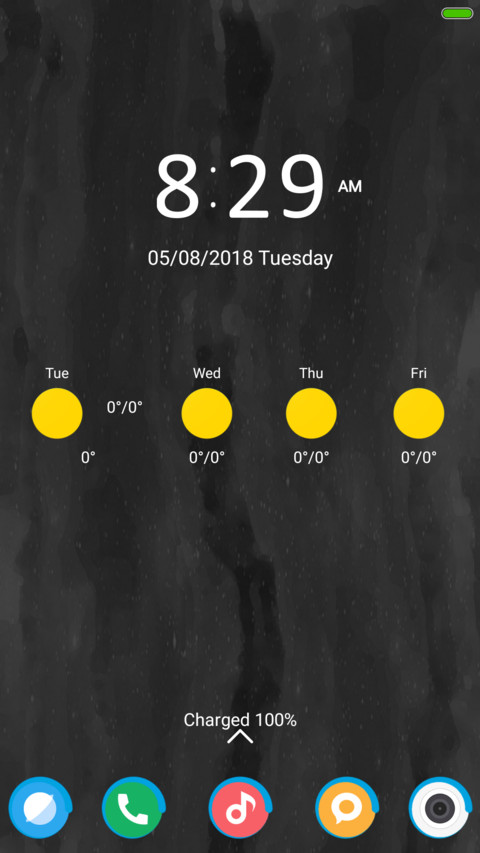480x853 pixels.
Task: View Wednesday's weather forecast
Action: (x=207, y=413)
